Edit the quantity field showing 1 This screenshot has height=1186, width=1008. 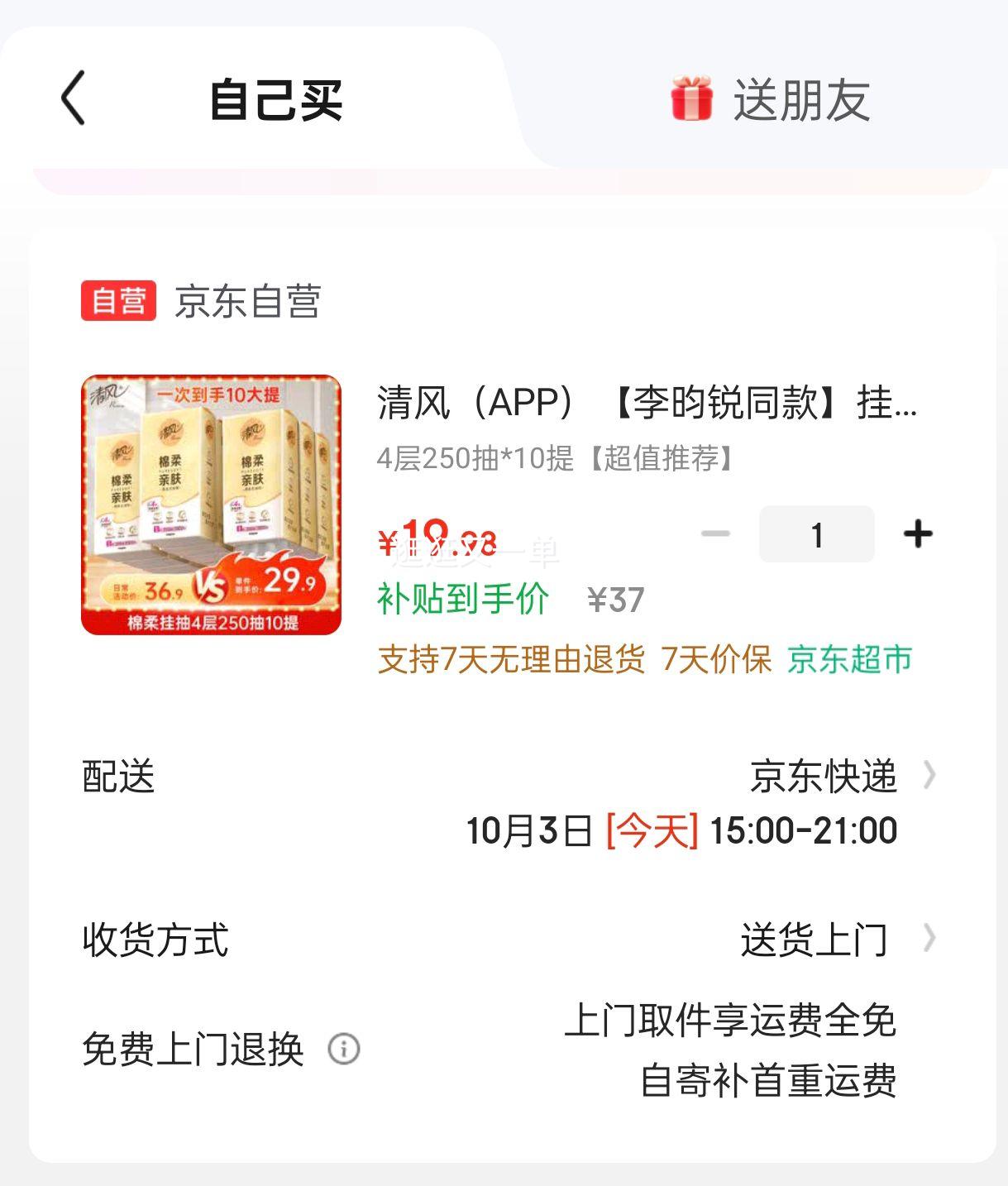click(816, 535)
